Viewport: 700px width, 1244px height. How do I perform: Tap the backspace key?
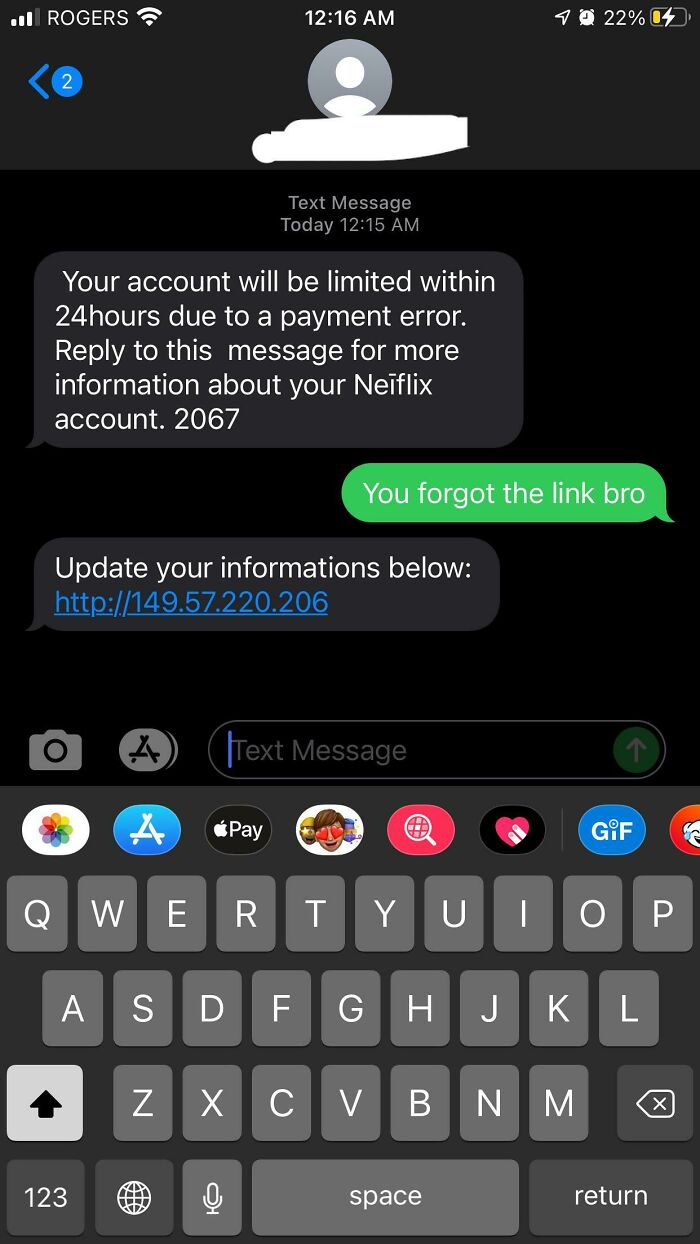(654, 1103)
